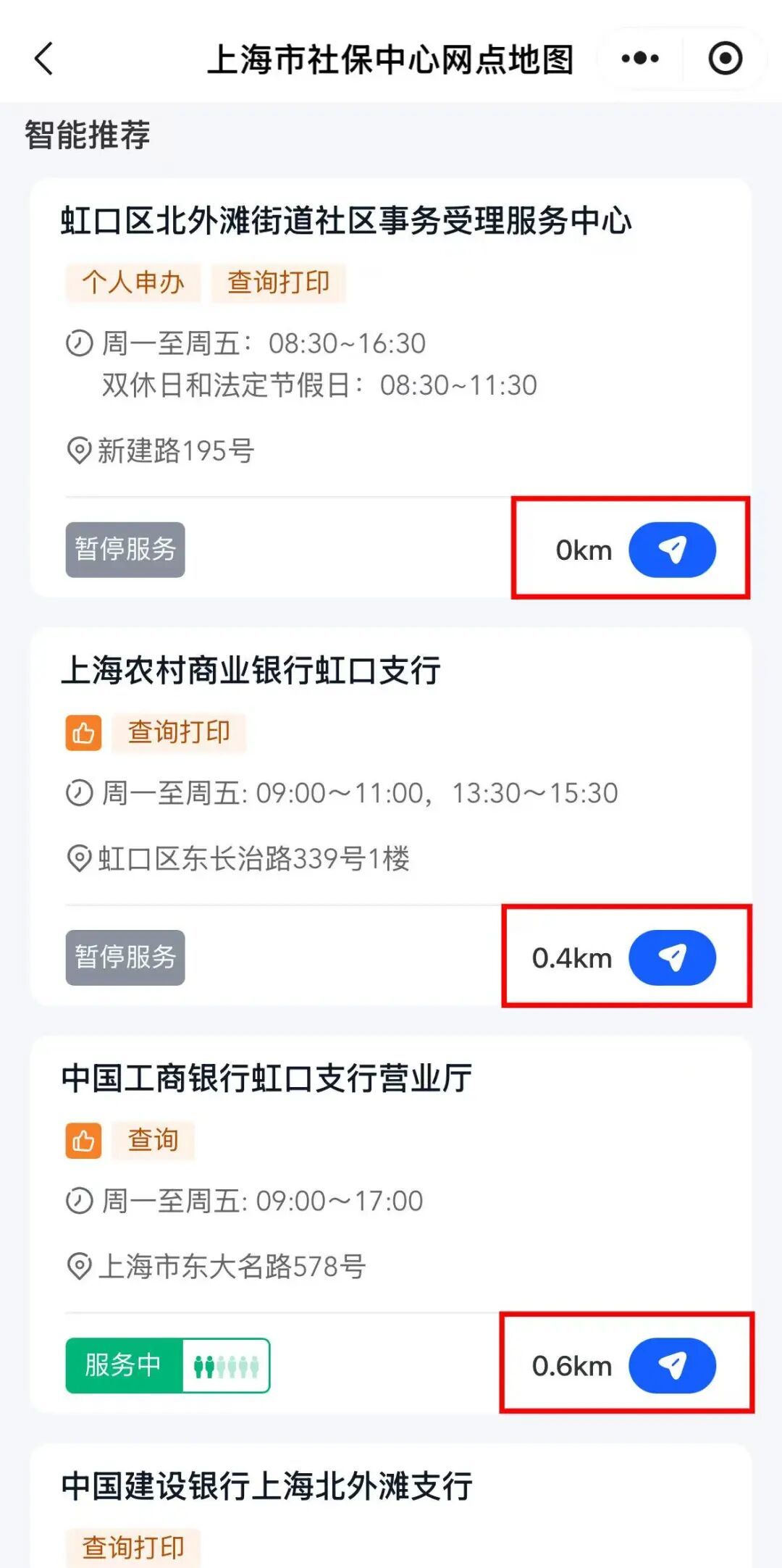Open the 中国建设银行上海北外滩支行 card
The height and width of the screenshot is (1568, 782).
[x=266, y=1486]
